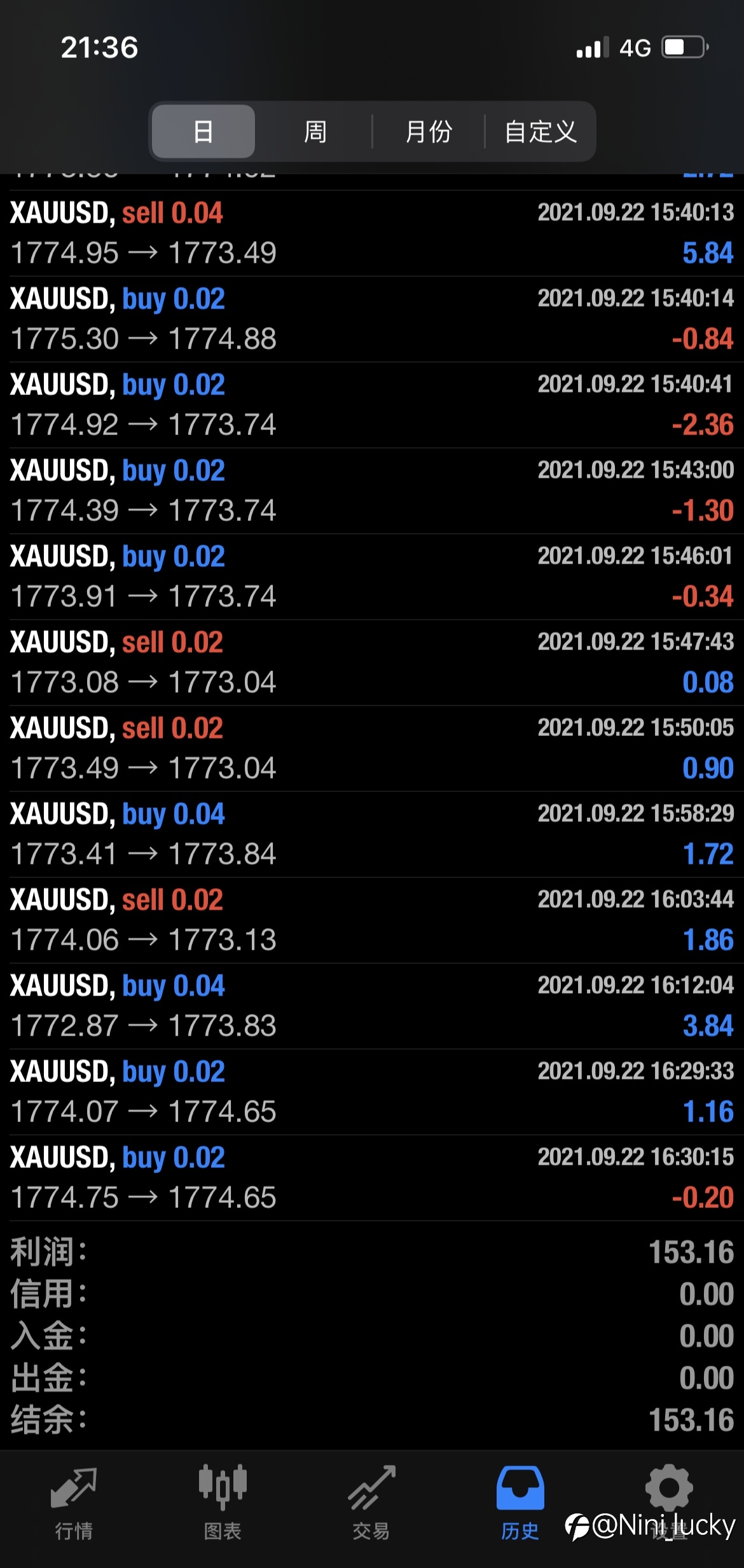Switch to the 月份 (month) period
Image resolution: width=744 pixels, height=1568 pixels.
pos(429,132)
